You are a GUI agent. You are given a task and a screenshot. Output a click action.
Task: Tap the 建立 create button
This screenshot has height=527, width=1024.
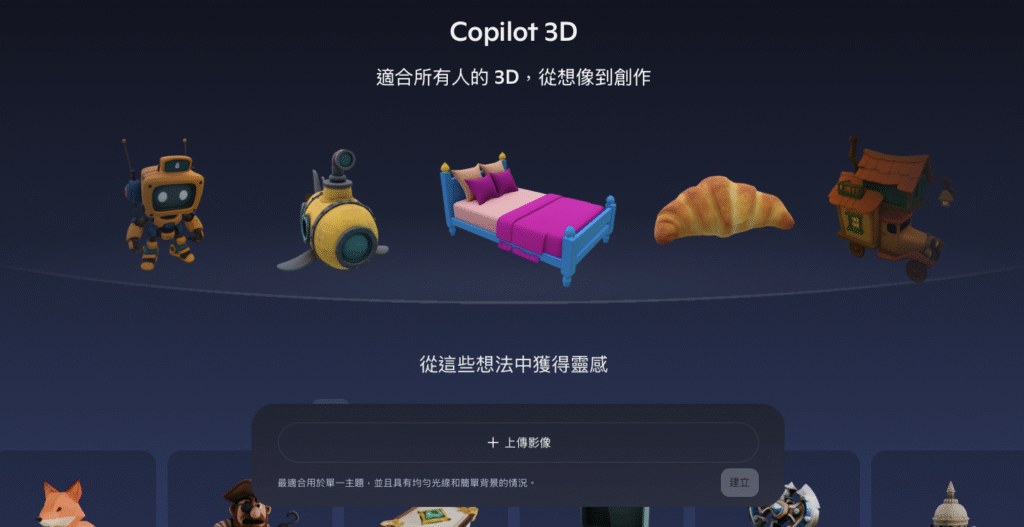tap(739, 482)
